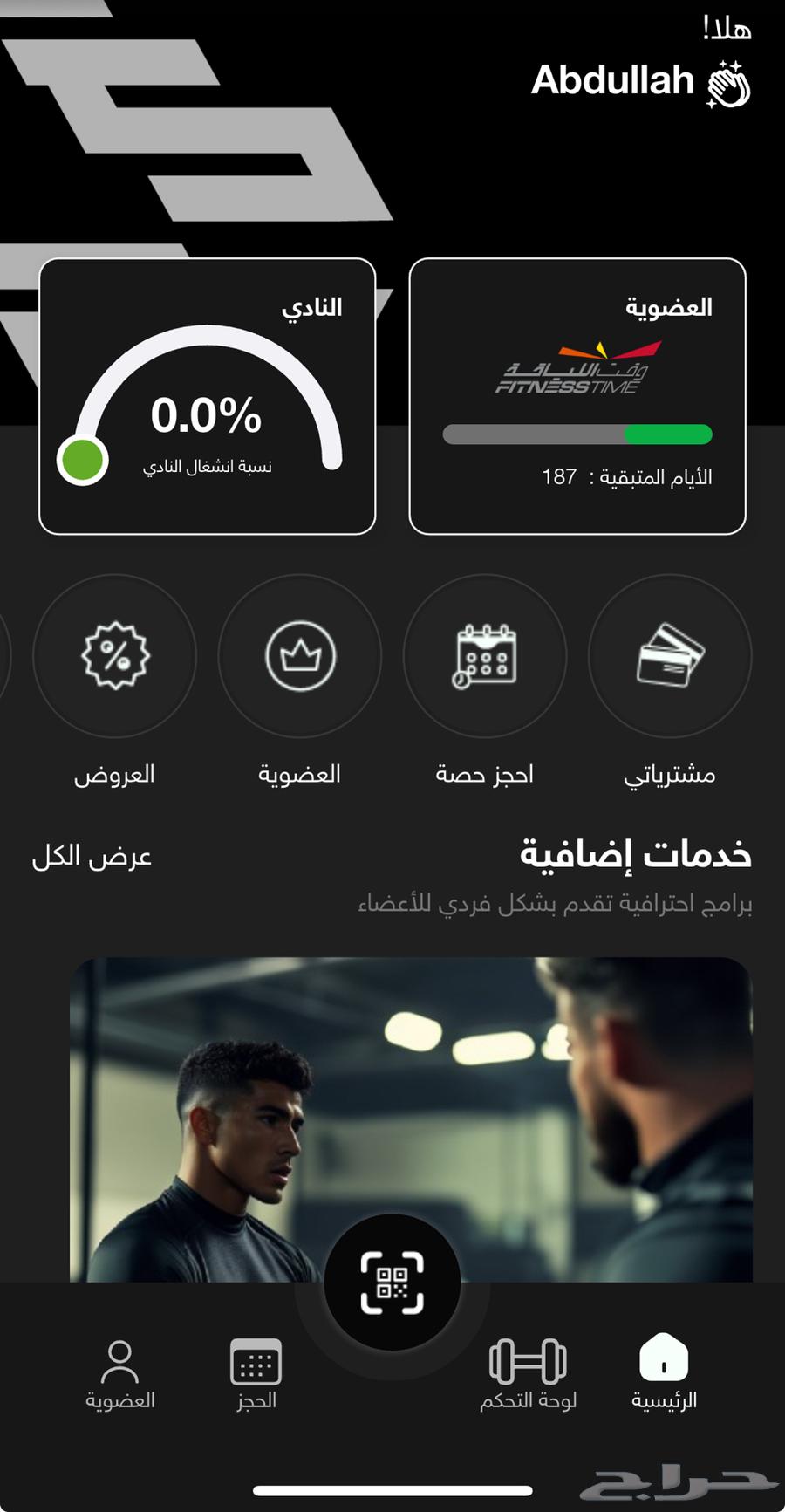
Task: Open مشترياتي purchases shortcut
Action: (x=669, y=656)
